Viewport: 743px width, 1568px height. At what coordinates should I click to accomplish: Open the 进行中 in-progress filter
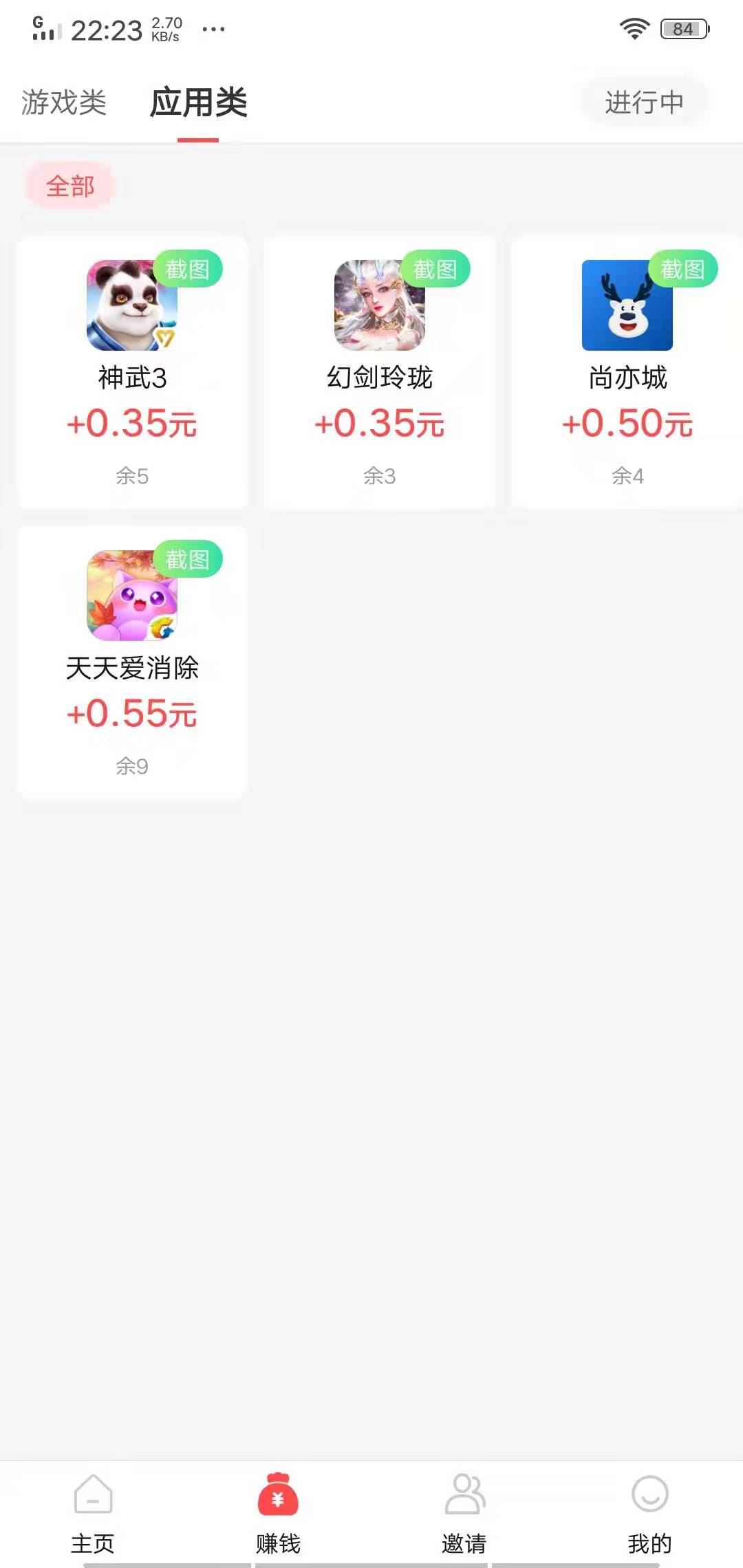point(643,102)
